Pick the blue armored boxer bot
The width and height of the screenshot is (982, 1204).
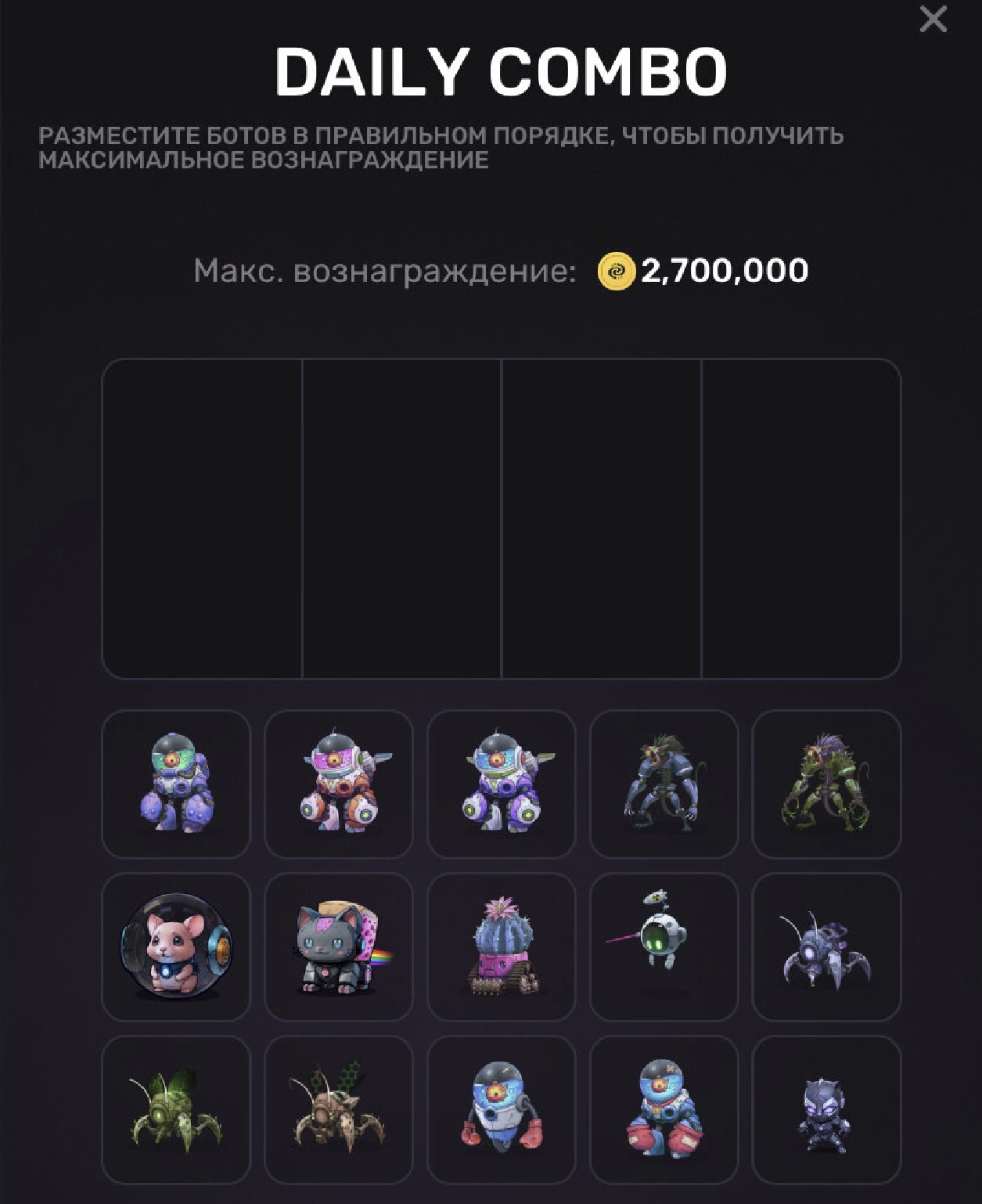664,1109
